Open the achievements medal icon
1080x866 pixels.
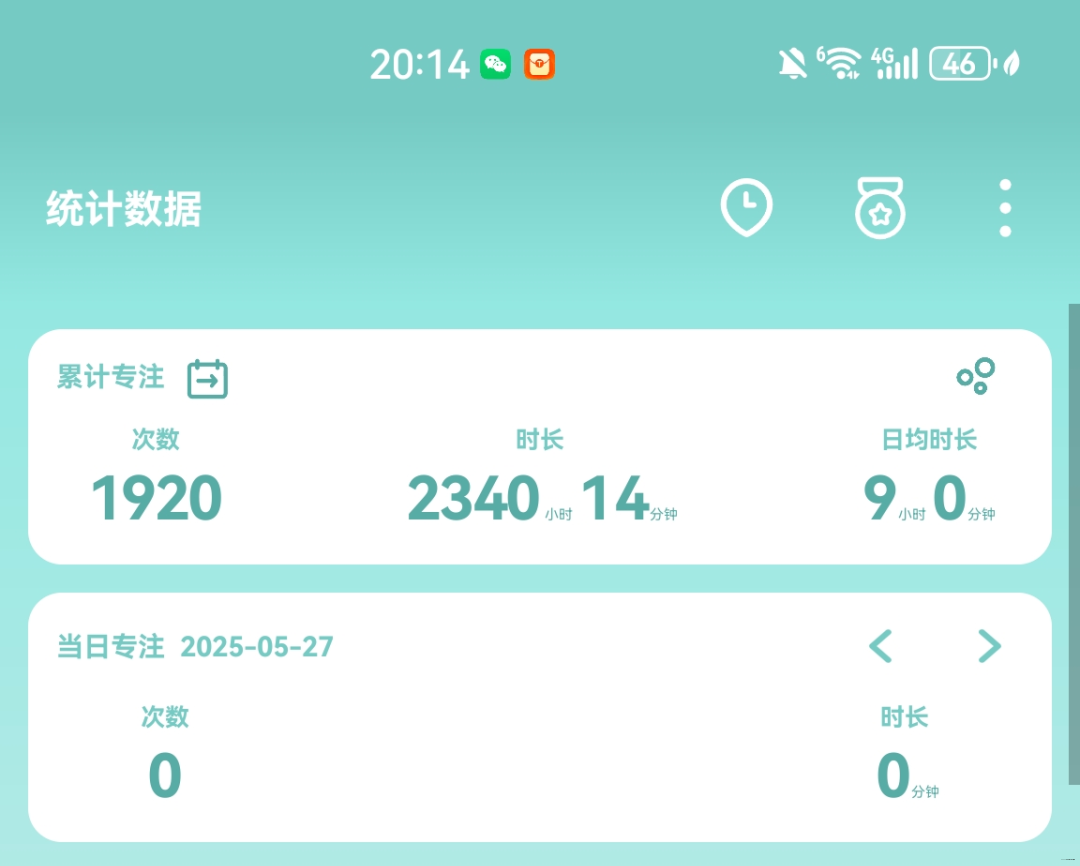coord(880,208)
